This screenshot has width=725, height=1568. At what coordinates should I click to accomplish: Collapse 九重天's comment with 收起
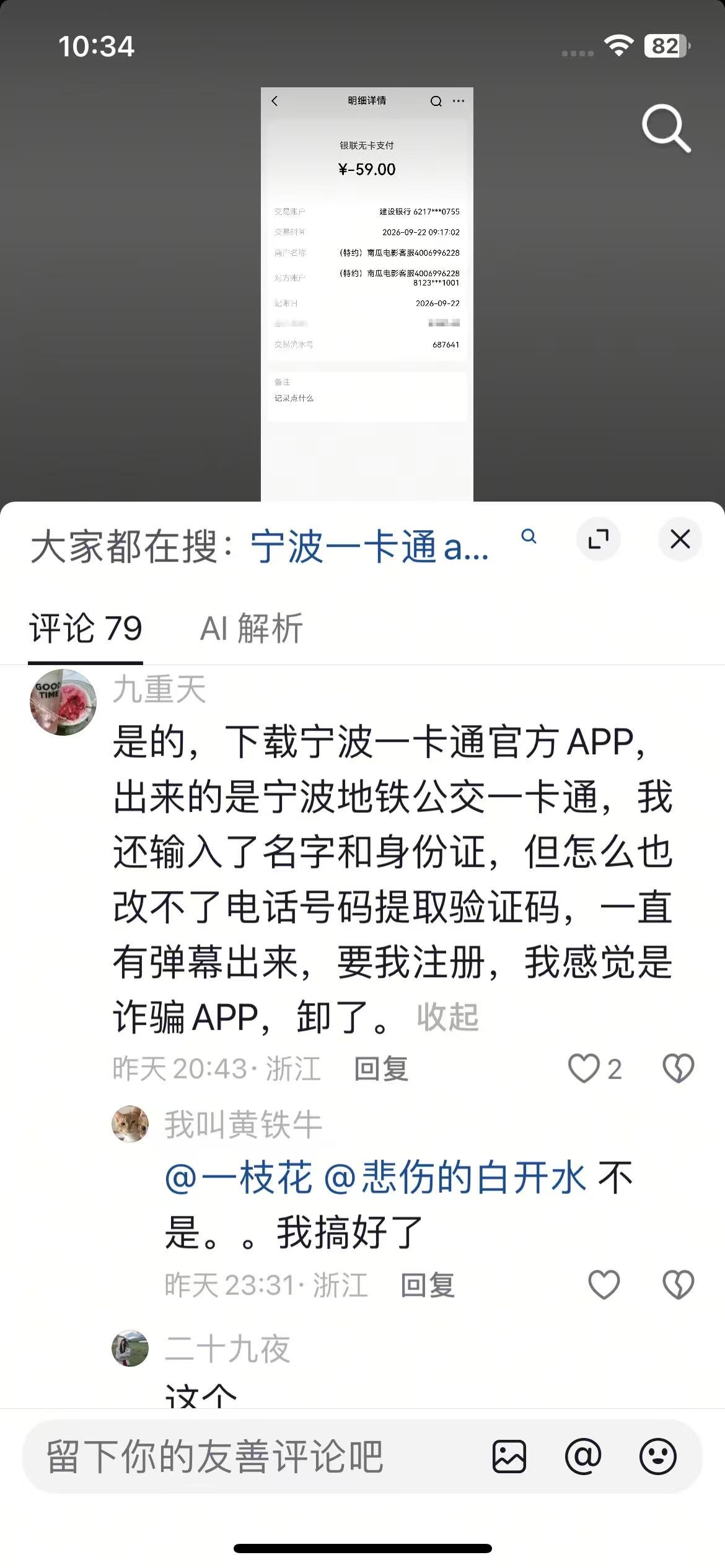coord(447,1017)
